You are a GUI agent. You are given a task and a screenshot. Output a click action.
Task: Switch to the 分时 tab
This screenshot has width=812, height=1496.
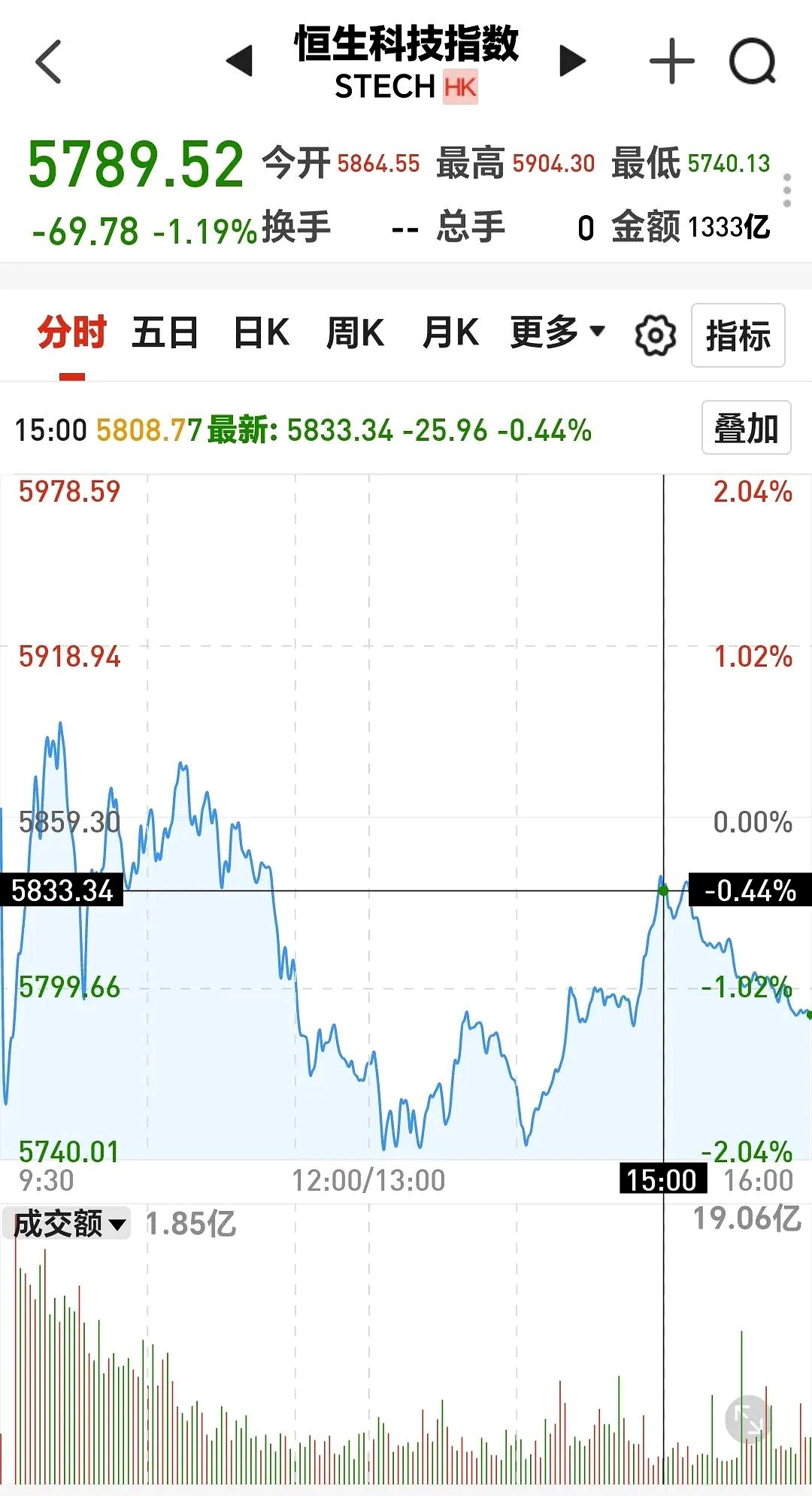pos(72,331)
